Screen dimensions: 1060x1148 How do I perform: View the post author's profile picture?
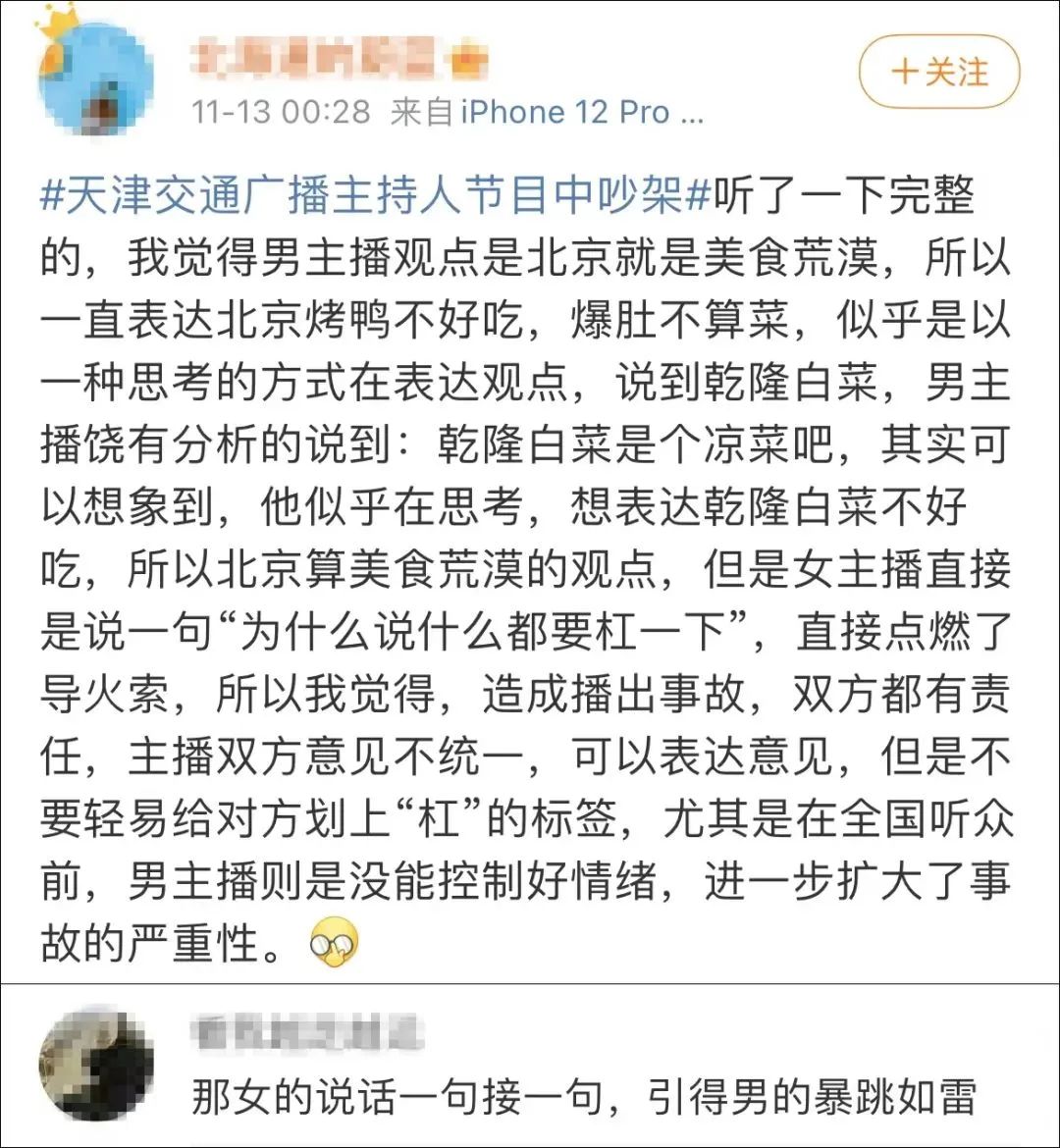pyautogui.click(x=95, y=80)
